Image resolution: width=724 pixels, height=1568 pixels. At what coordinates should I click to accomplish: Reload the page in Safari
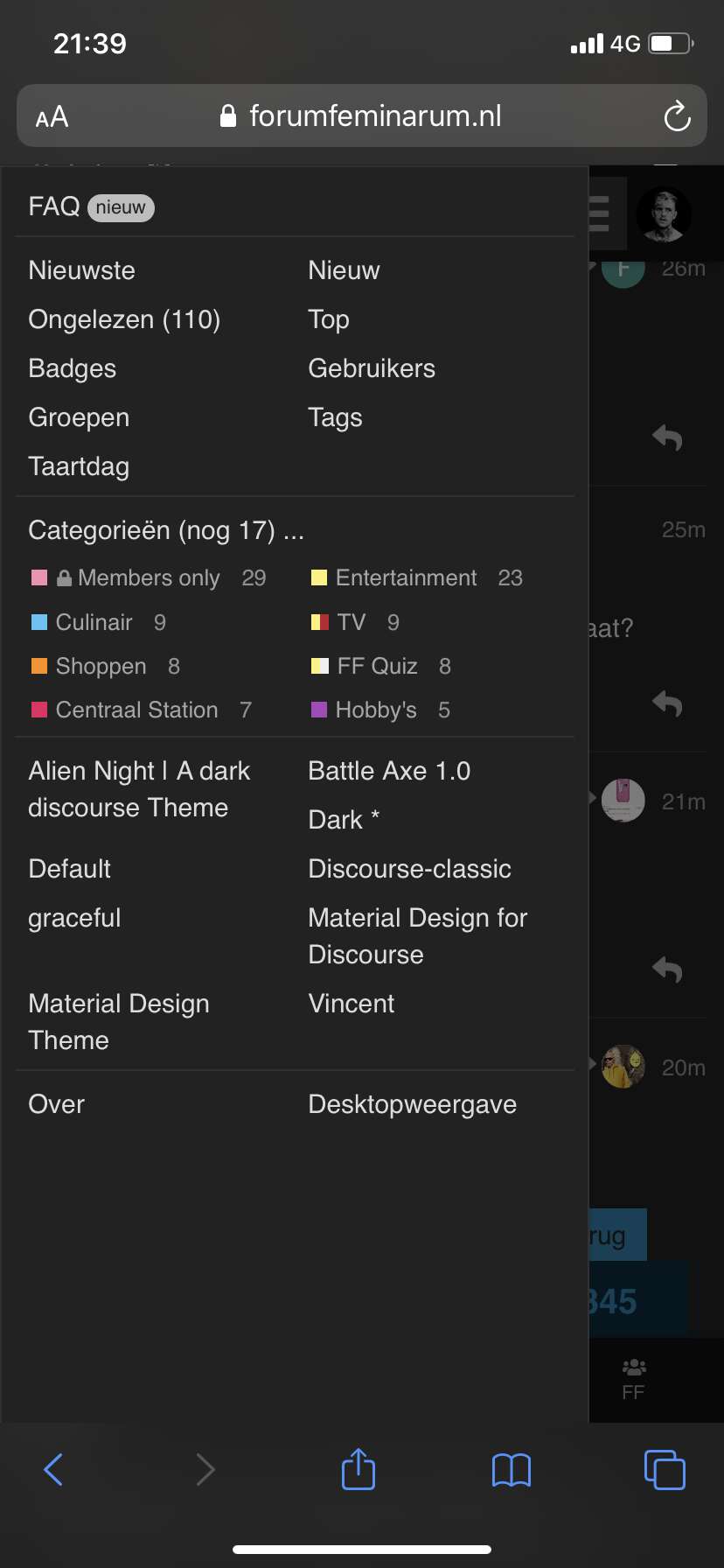click(x=677, y=116)
